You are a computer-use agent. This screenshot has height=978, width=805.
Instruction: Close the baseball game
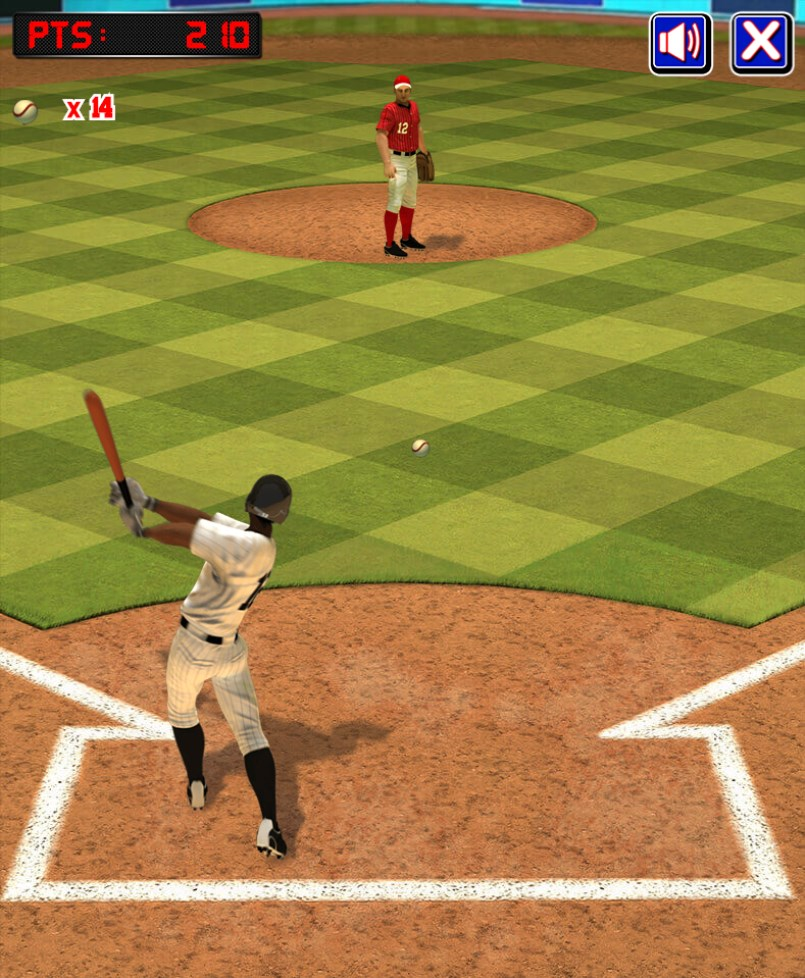[761, 43]
